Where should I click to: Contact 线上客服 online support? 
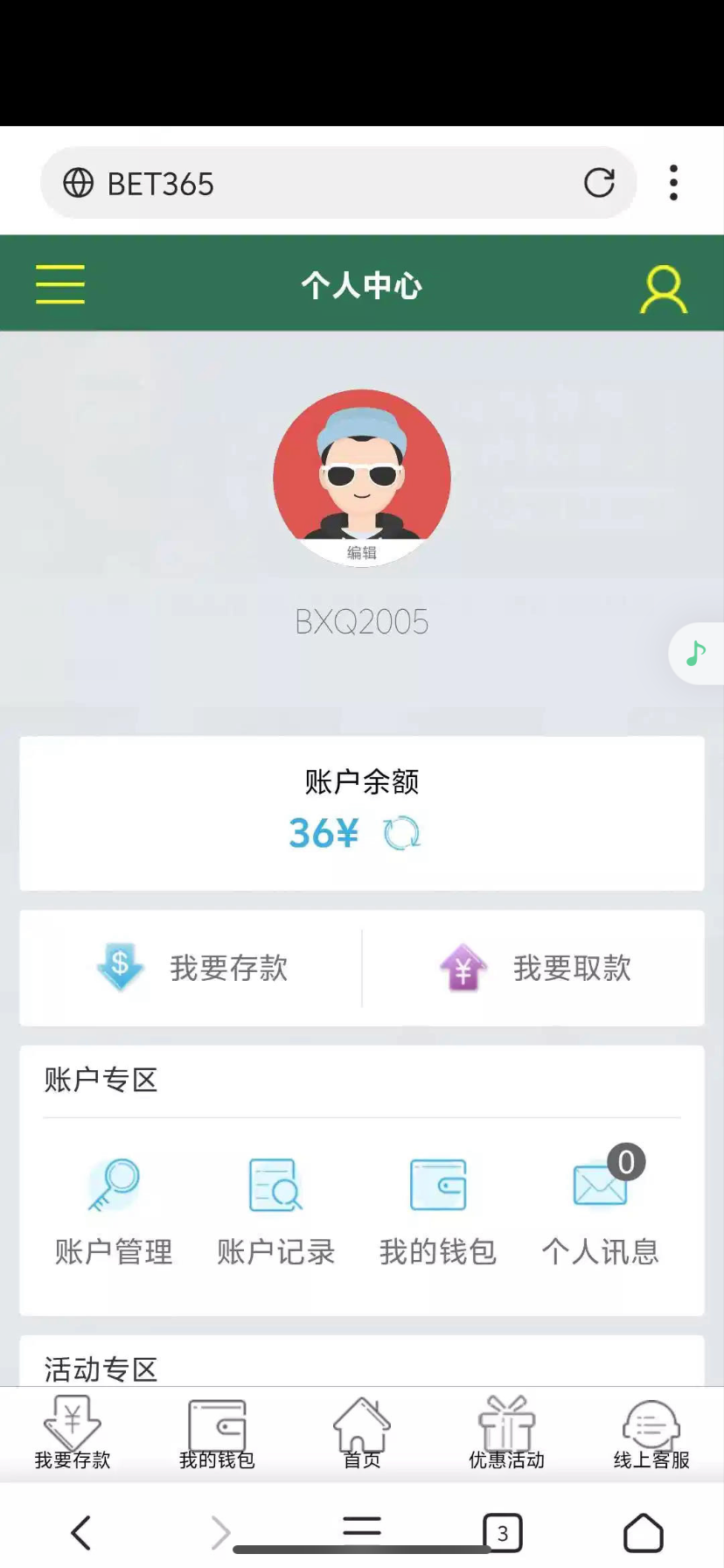coord(651,1433)
